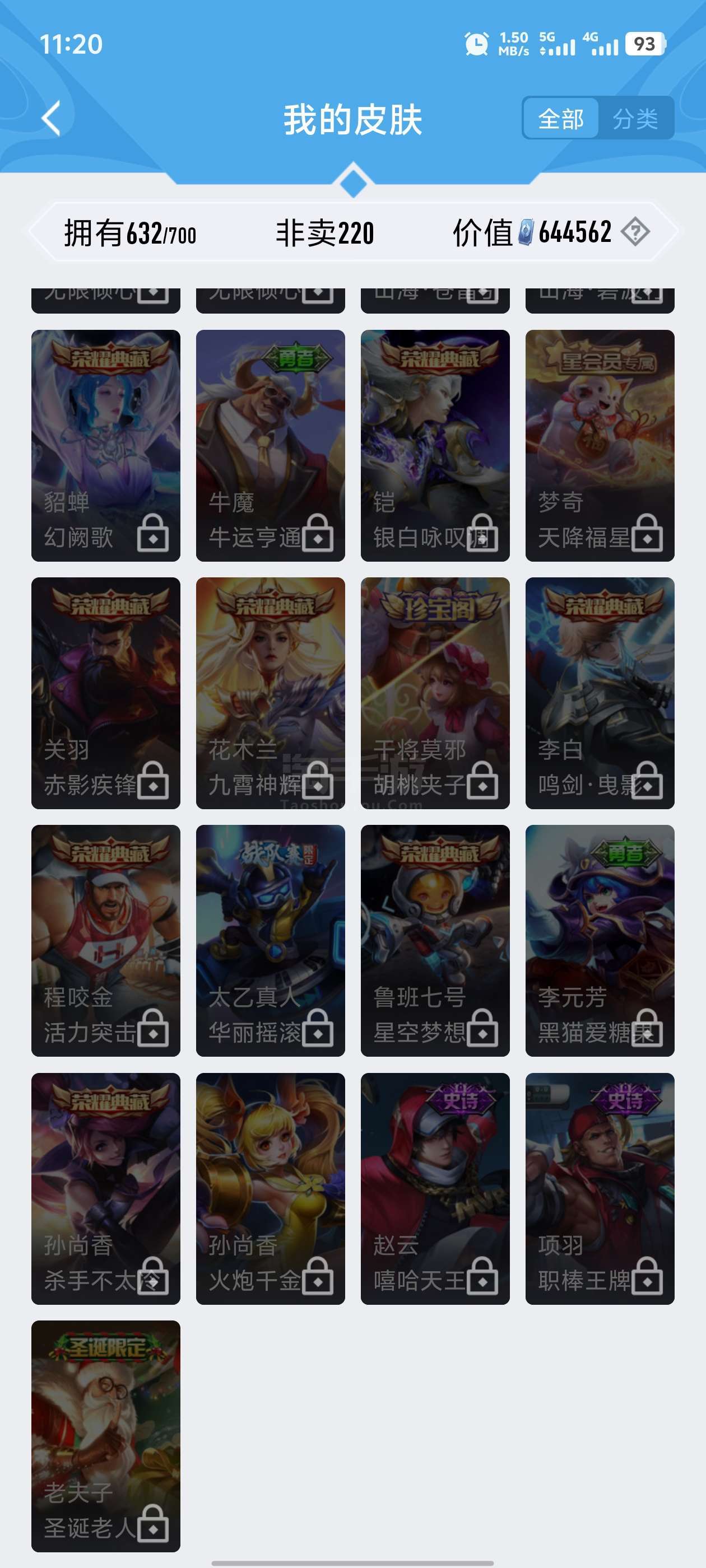
Task: Open the value help question-mark icon
Action: (x=635, y=232)
